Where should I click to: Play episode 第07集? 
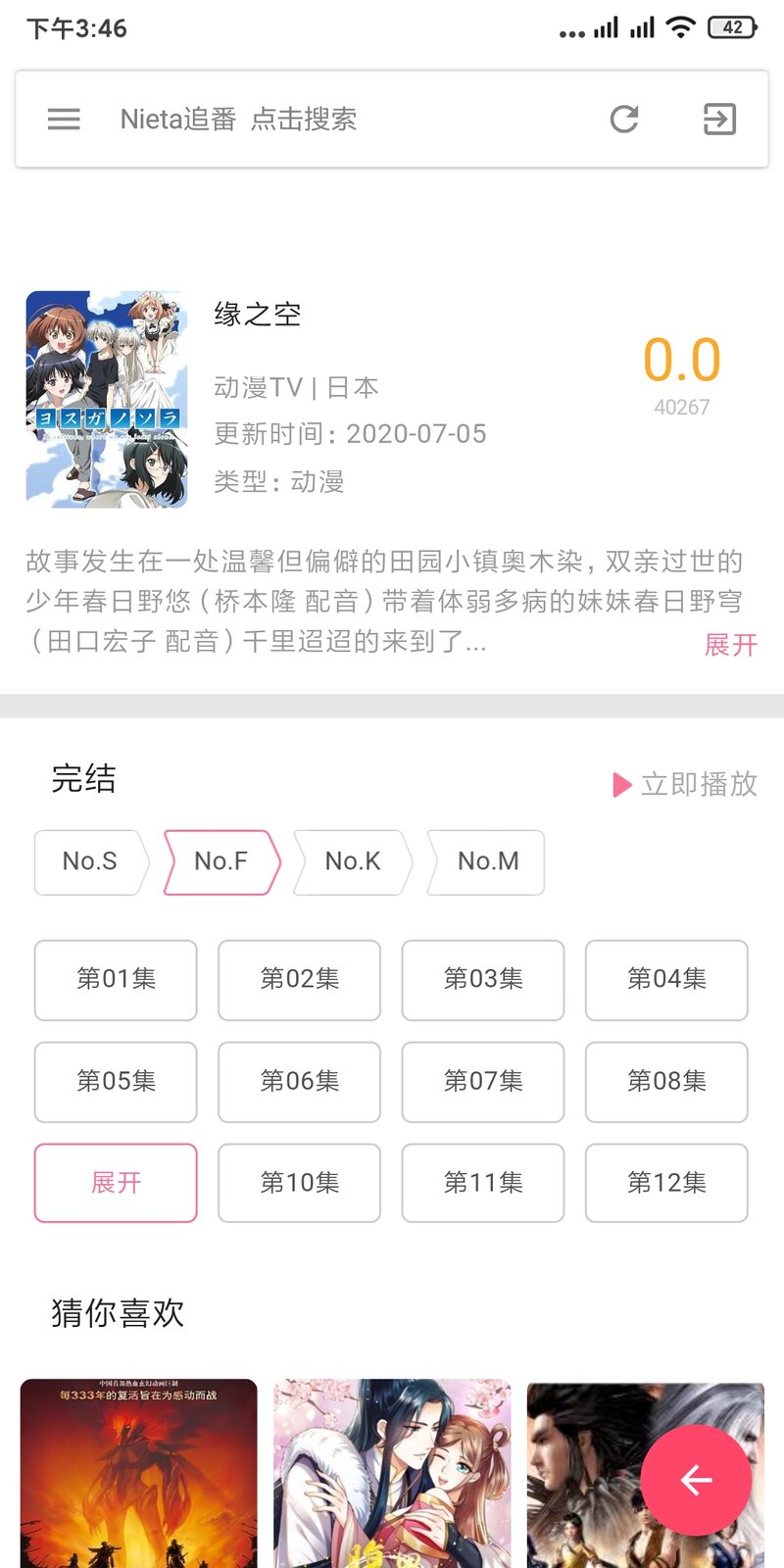tap(483, 1081)
